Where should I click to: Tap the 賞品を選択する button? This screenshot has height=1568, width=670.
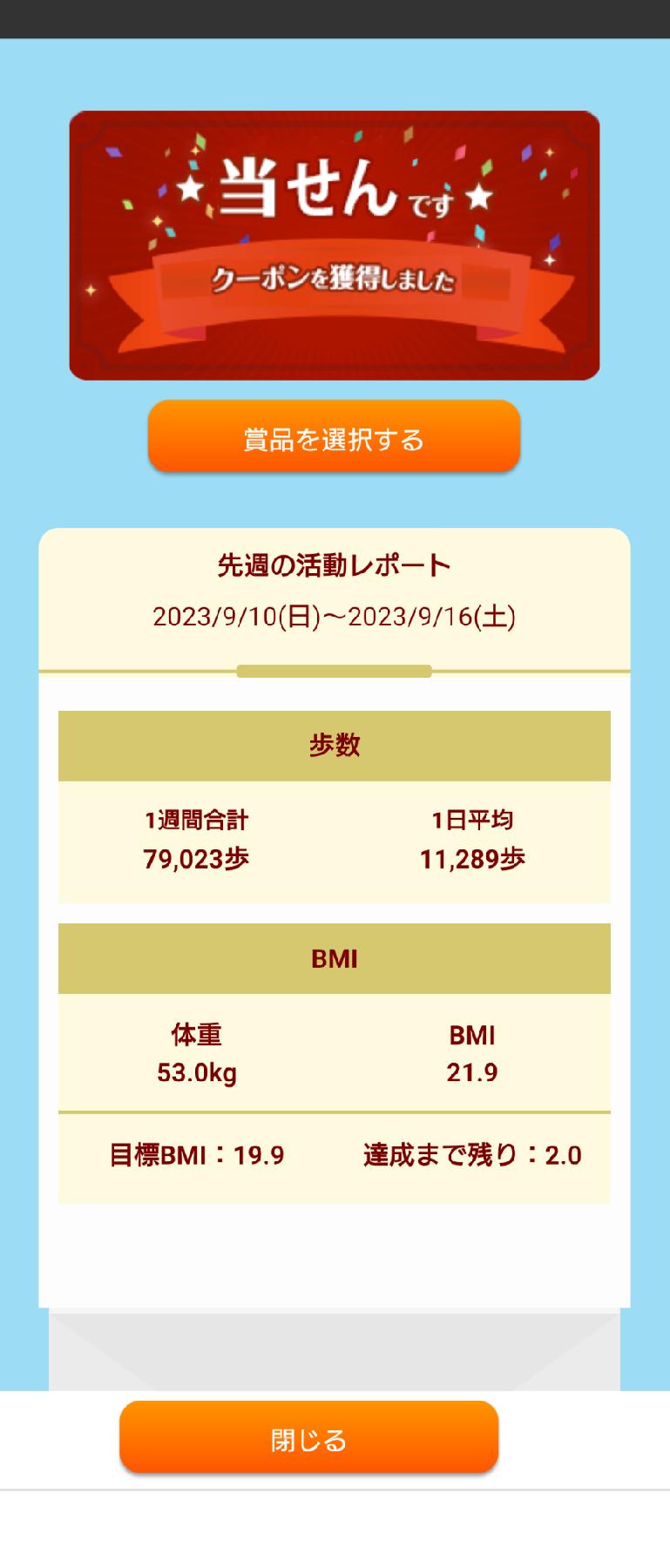click(x=334, y=437)
